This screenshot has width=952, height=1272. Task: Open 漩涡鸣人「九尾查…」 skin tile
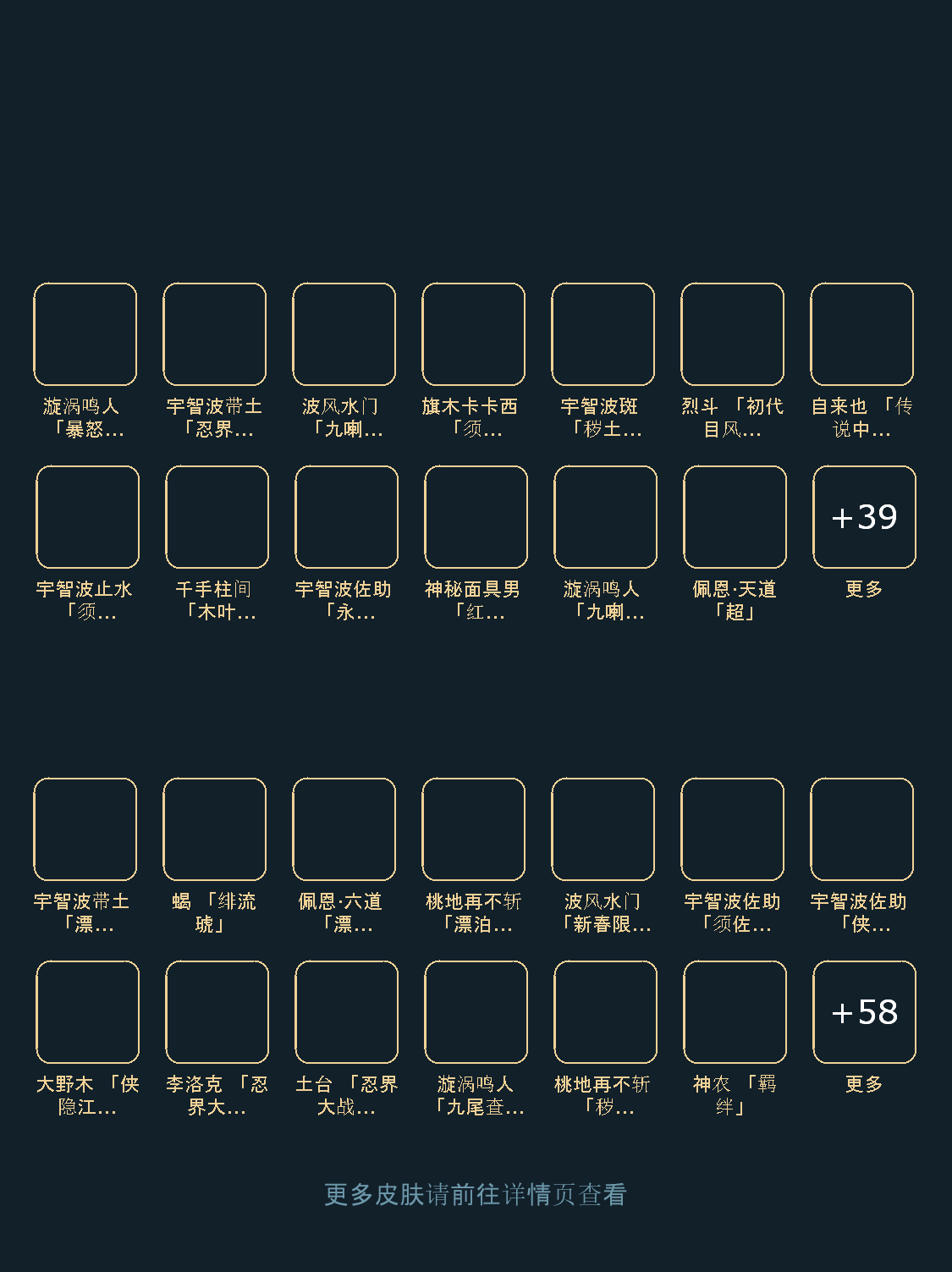pos(476,1012)
